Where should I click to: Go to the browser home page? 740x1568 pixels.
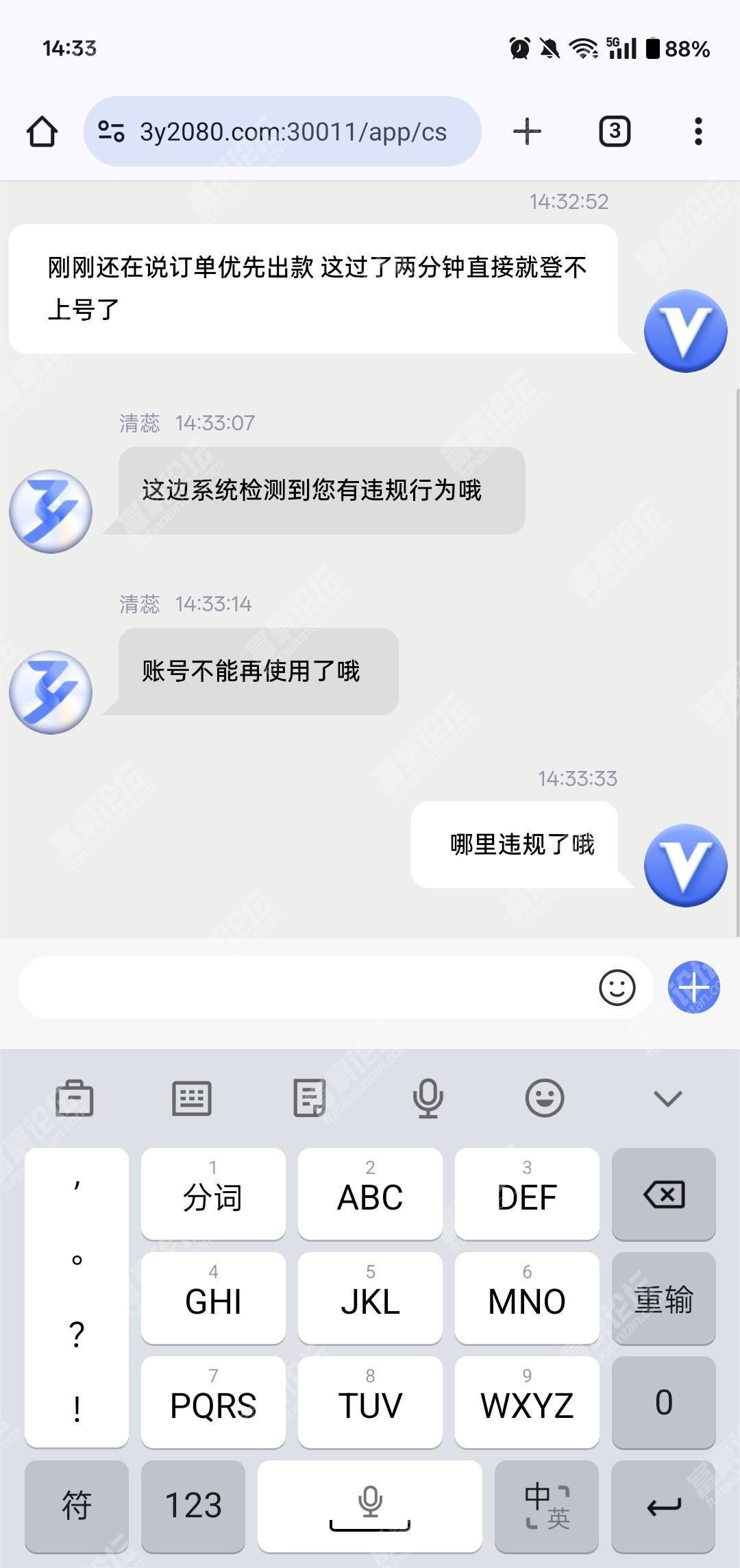(x=42, y=131)
